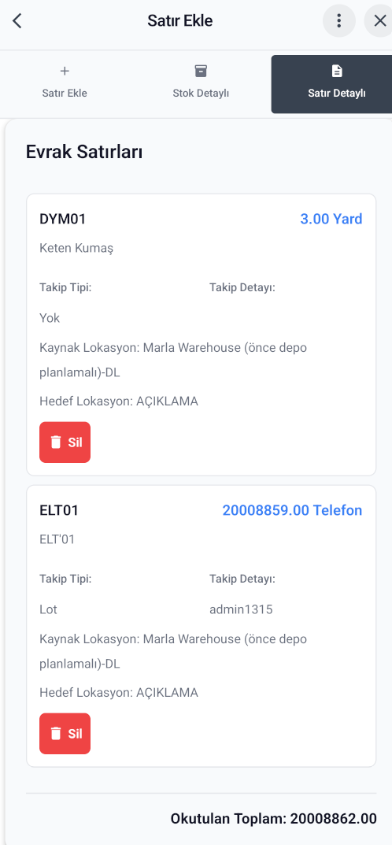Close the Satır Ekle screen
The width and height of the screenshot is (392, 845).
(x=380, y=21)
